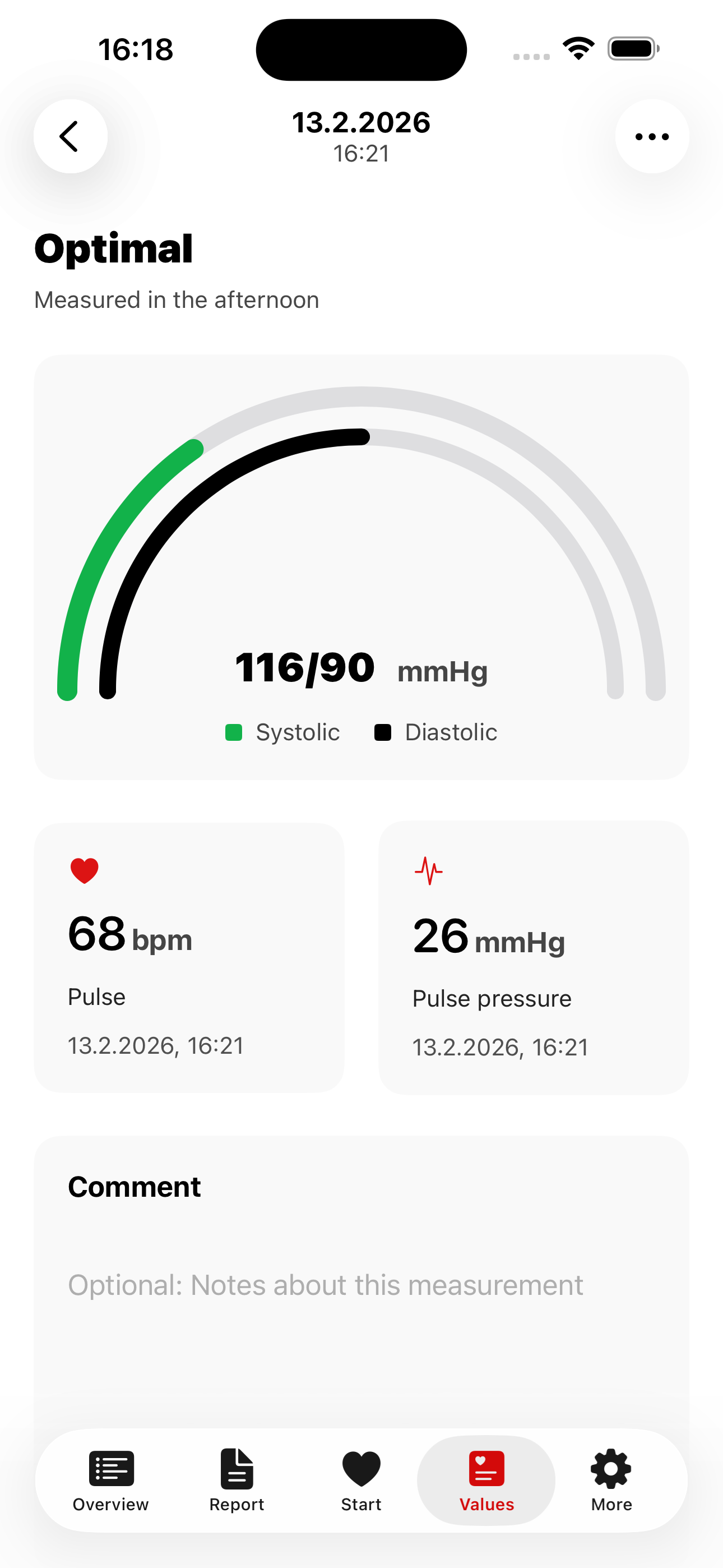Image resolution: width=723 pixels, height=1568 pixels.
Task: Tap the red heart icon on the Pulse card
Action: tap(85, 870)
